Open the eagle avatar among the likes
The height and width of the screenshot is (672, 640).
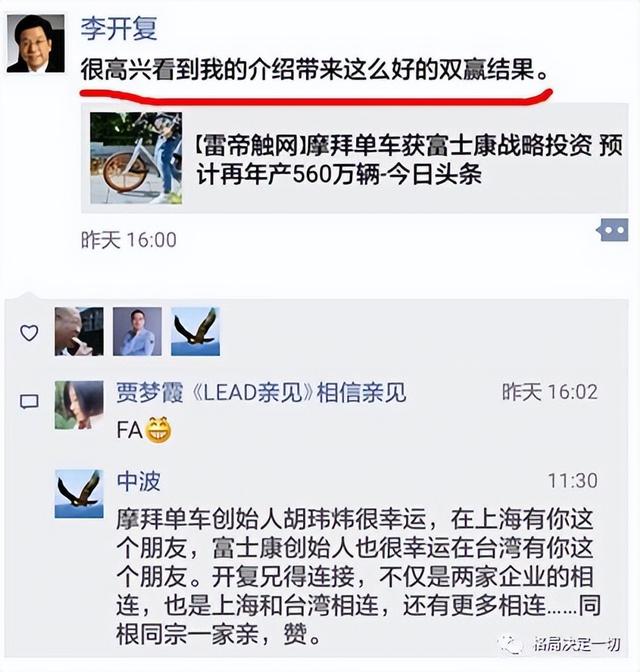pyautogui.click(x=195, y=332)
